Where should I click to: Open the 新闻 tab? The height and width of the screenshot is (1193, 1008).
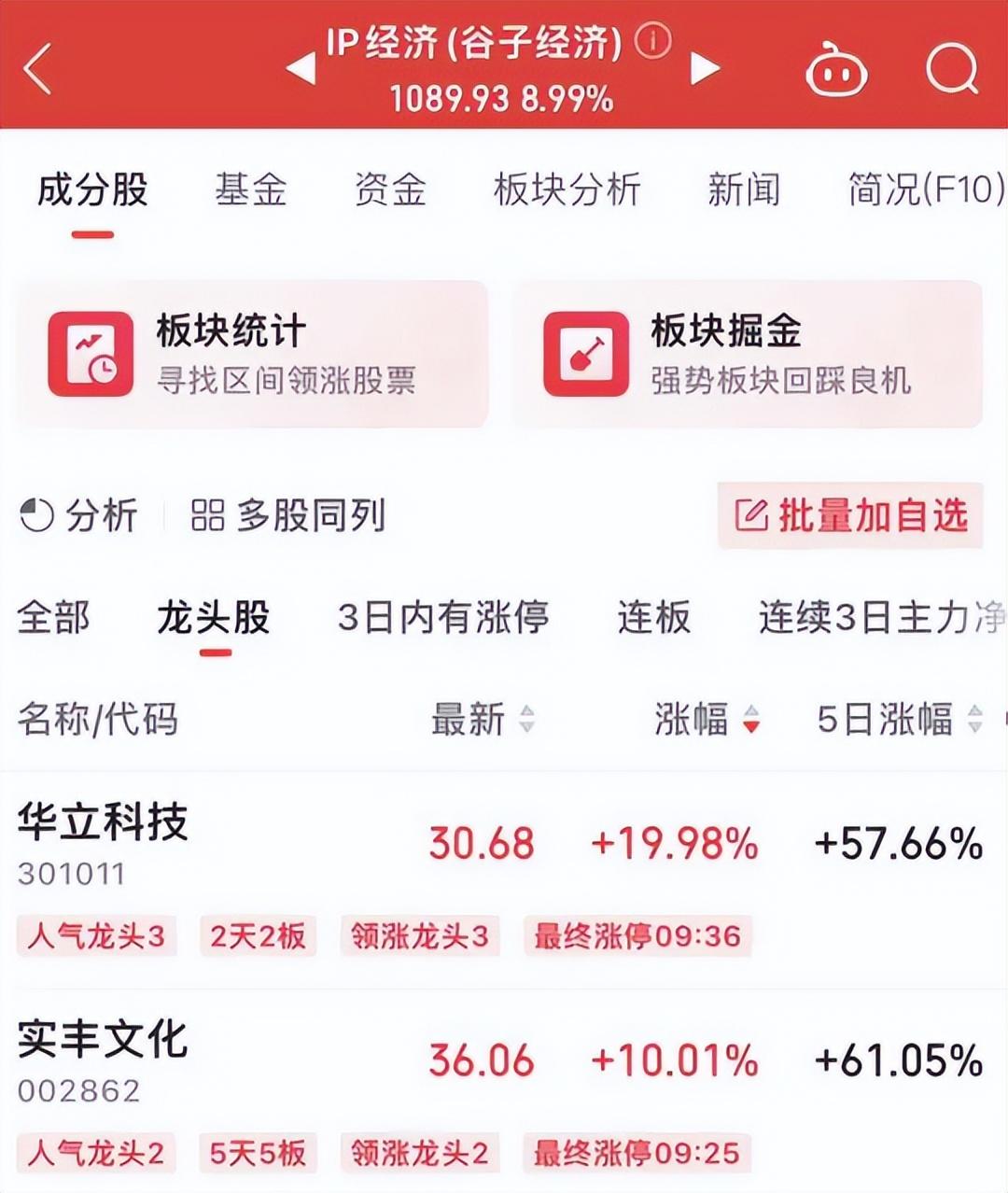[x=743, y=189]
